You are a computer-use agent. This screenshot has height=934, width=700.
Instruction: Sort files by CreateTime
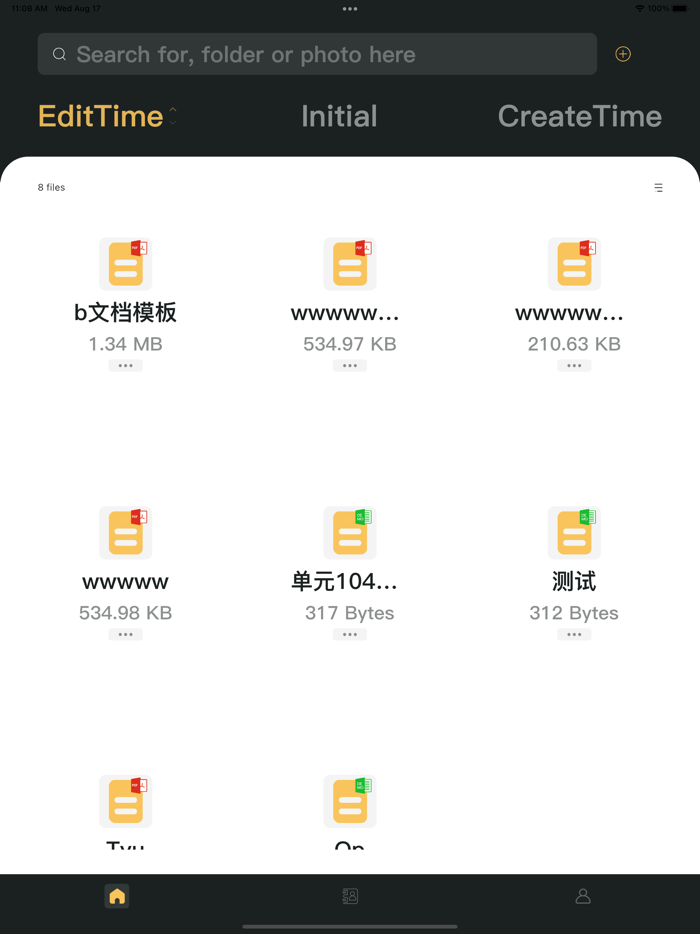tap(579, 116)
